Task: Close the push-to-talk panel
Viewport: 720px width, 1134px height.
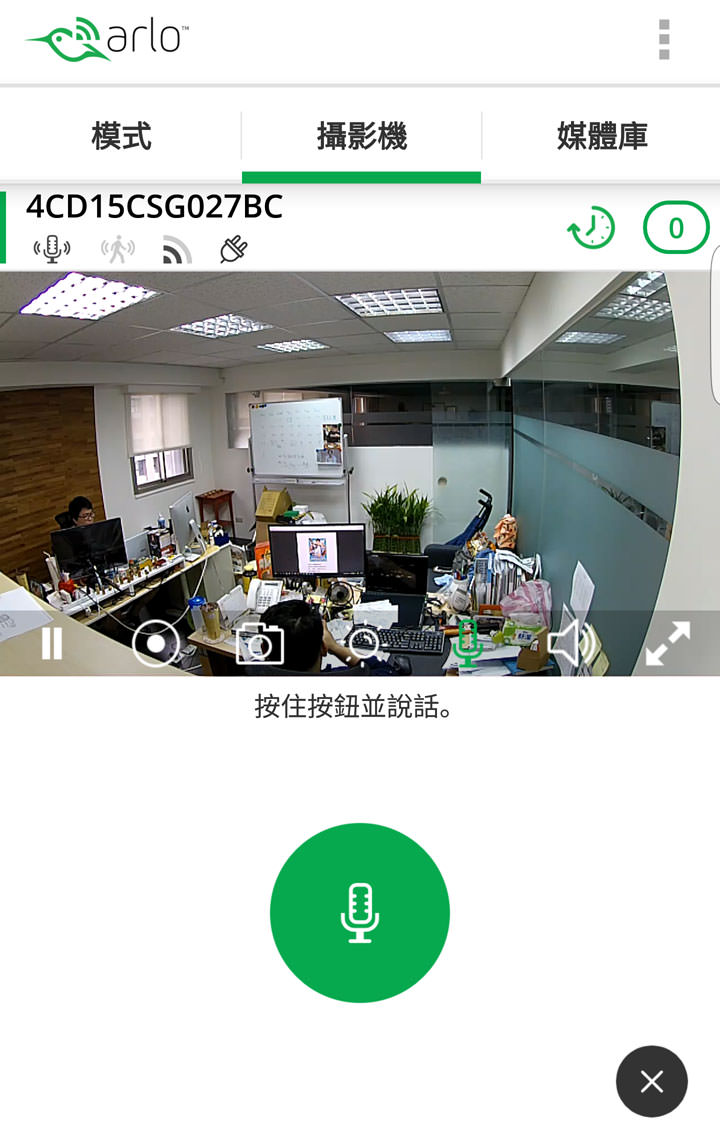Action: click(x=652, y=1081)
